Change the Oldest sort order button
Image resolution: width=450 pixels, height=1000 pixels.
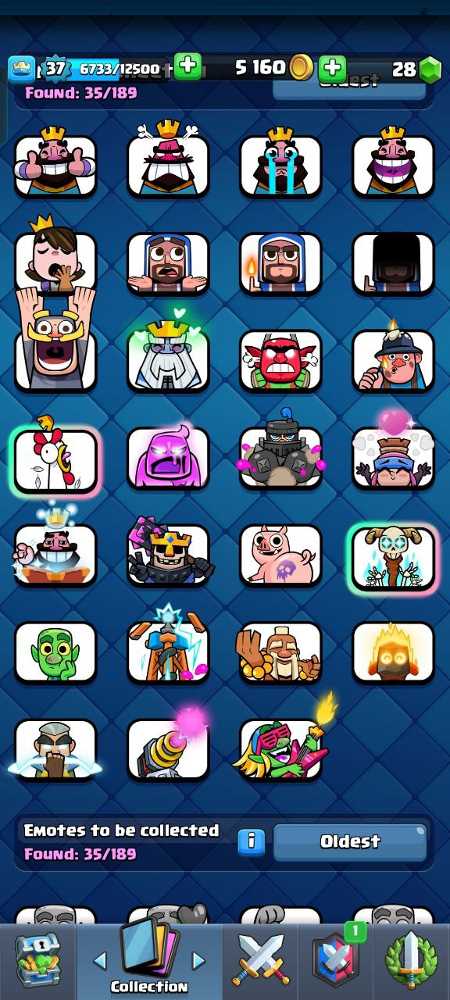[350, 841]
